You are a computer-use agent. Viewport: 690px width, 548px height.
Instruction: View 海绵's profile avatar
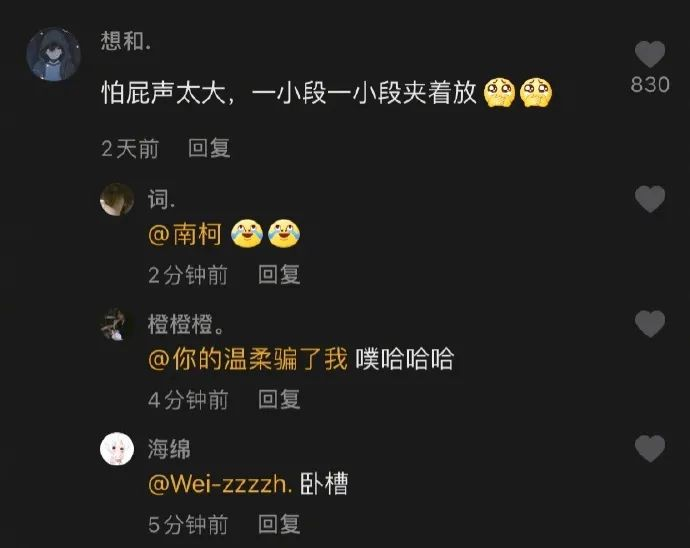click(x=118, y=450)
